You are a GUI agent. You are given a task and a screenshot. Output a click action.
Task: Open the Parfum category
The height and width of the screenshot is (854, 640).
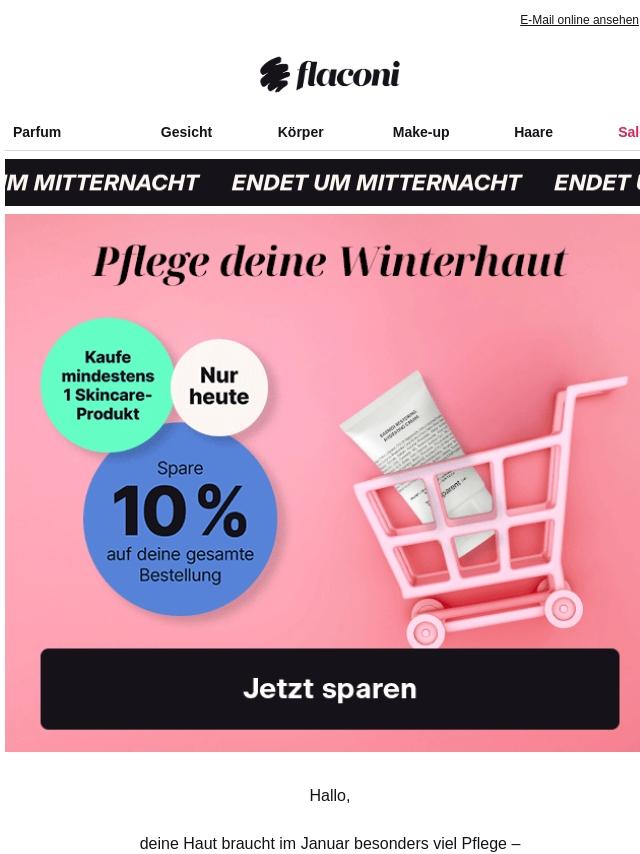click(x=37, y=132)
